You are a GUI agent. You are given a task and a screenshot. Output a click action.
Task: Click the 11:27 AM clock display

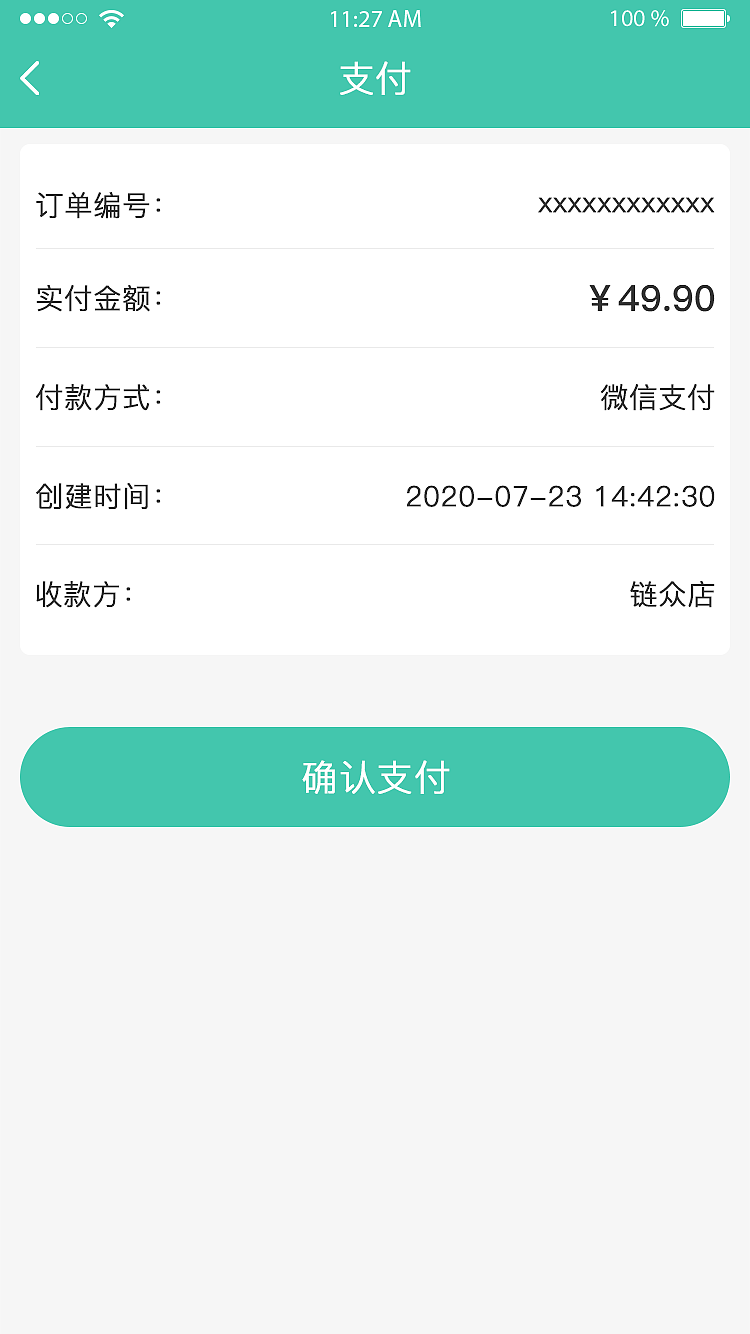click(x=375, y=18)
